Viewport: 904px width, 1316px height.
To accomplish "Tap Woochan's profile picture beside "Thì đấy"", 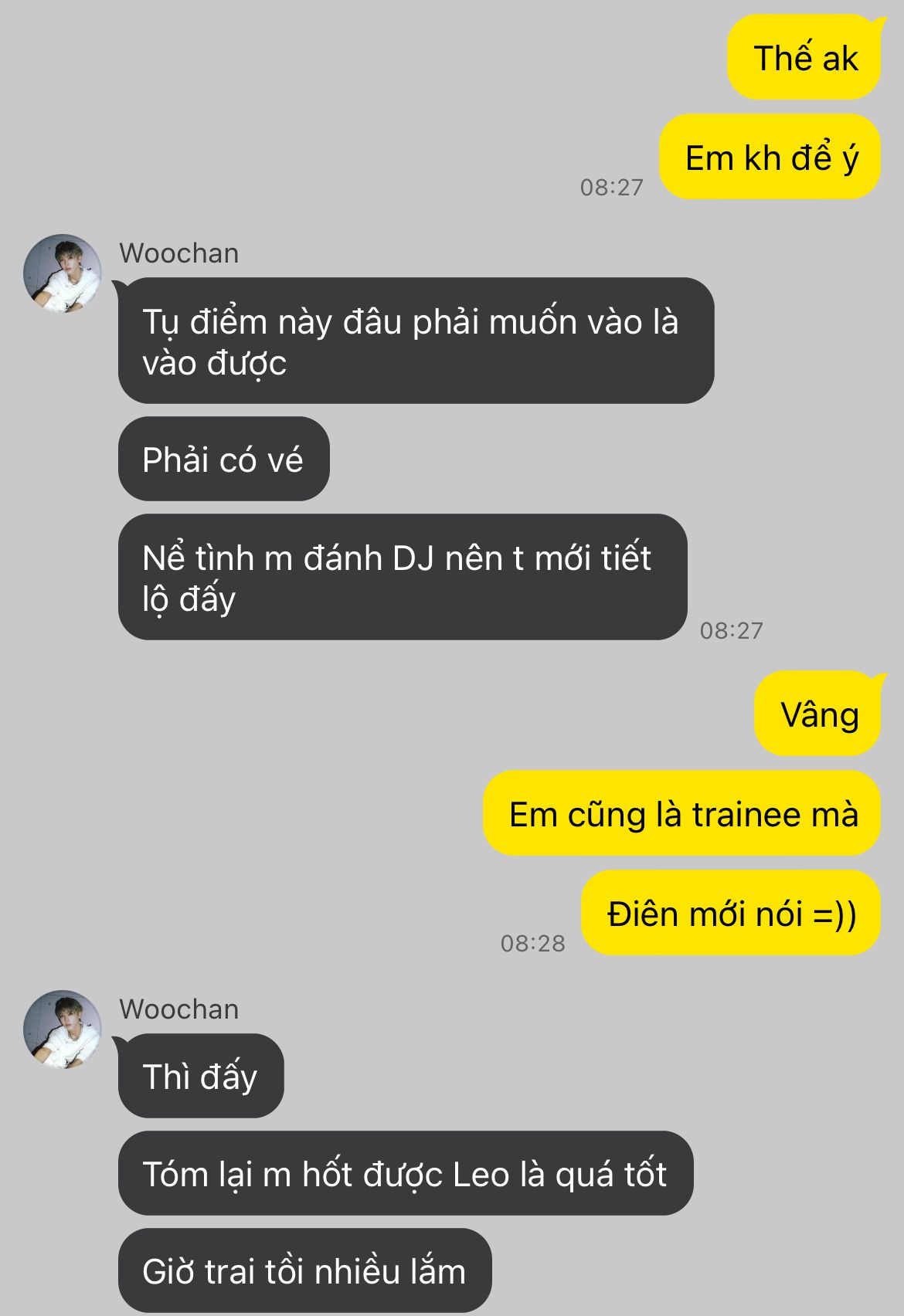I will pos(63,1029).
